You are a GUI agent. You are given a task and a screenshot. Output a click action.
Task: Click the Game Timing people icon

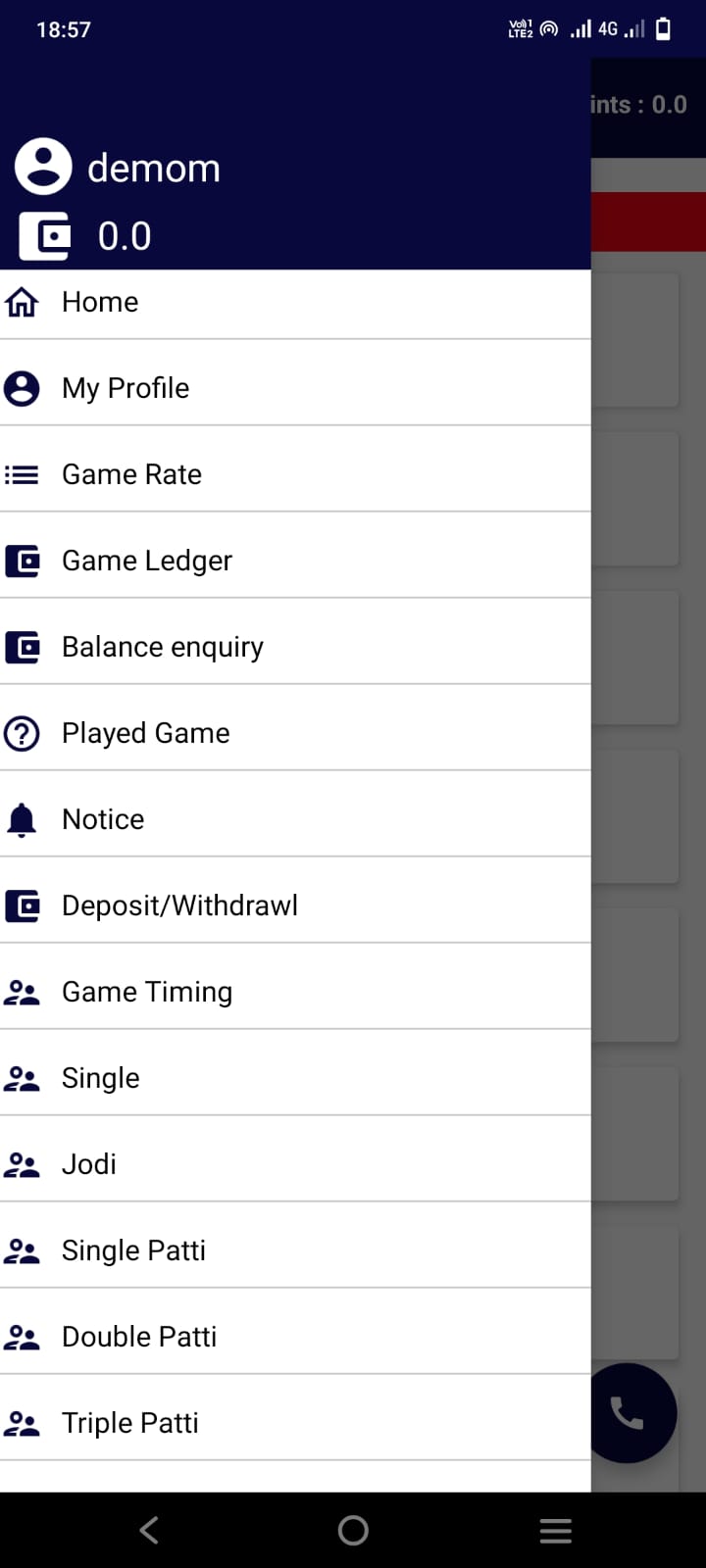[22, 992]
